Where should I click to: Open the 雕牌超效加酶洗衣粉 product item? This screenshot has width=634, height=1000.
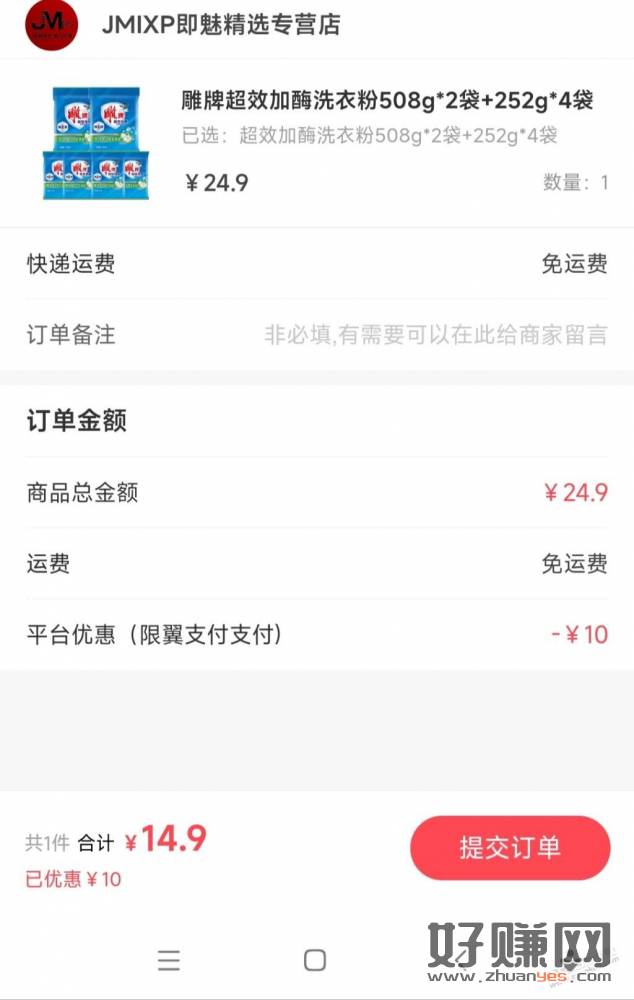387,101
